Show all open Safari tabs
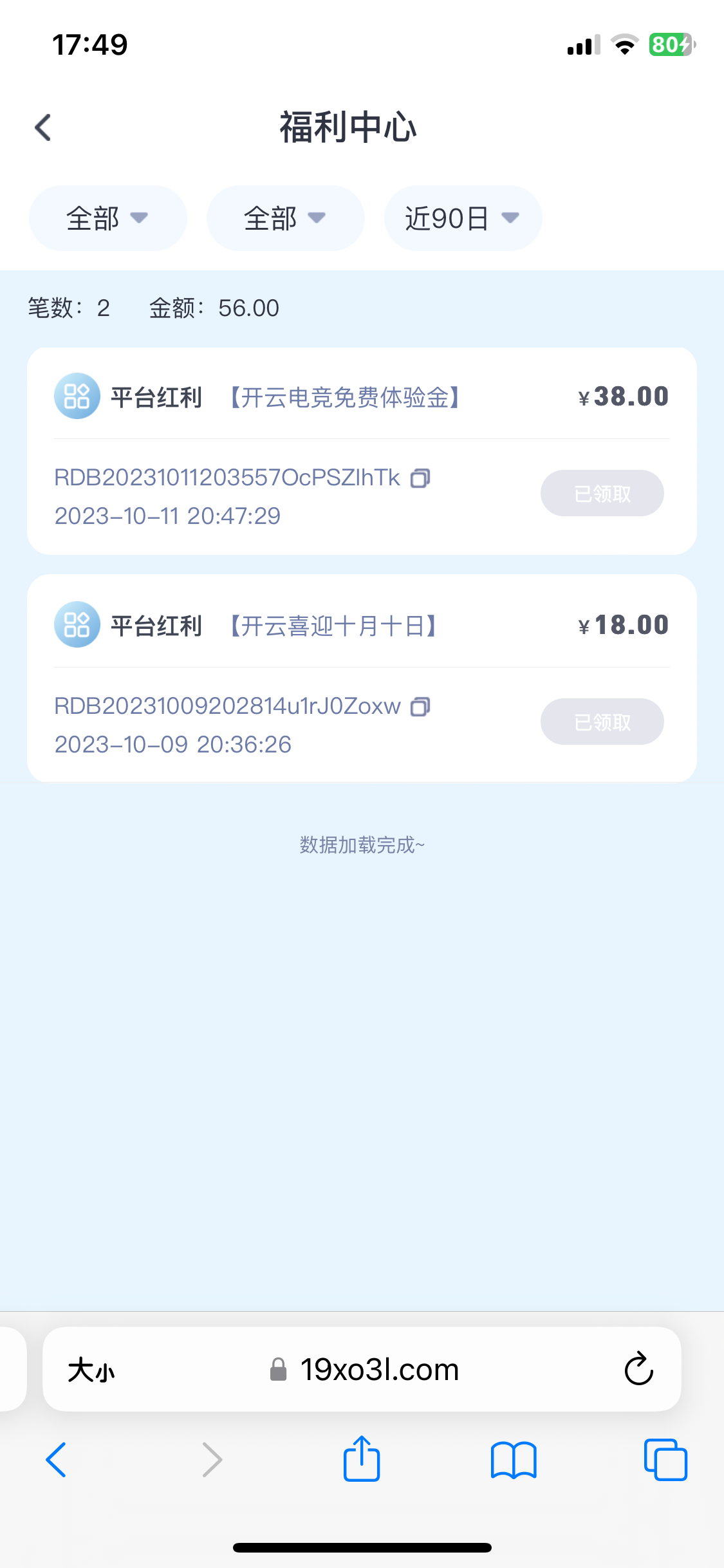The width and height of the screenshot is (724, 1568). point(665,1459)
